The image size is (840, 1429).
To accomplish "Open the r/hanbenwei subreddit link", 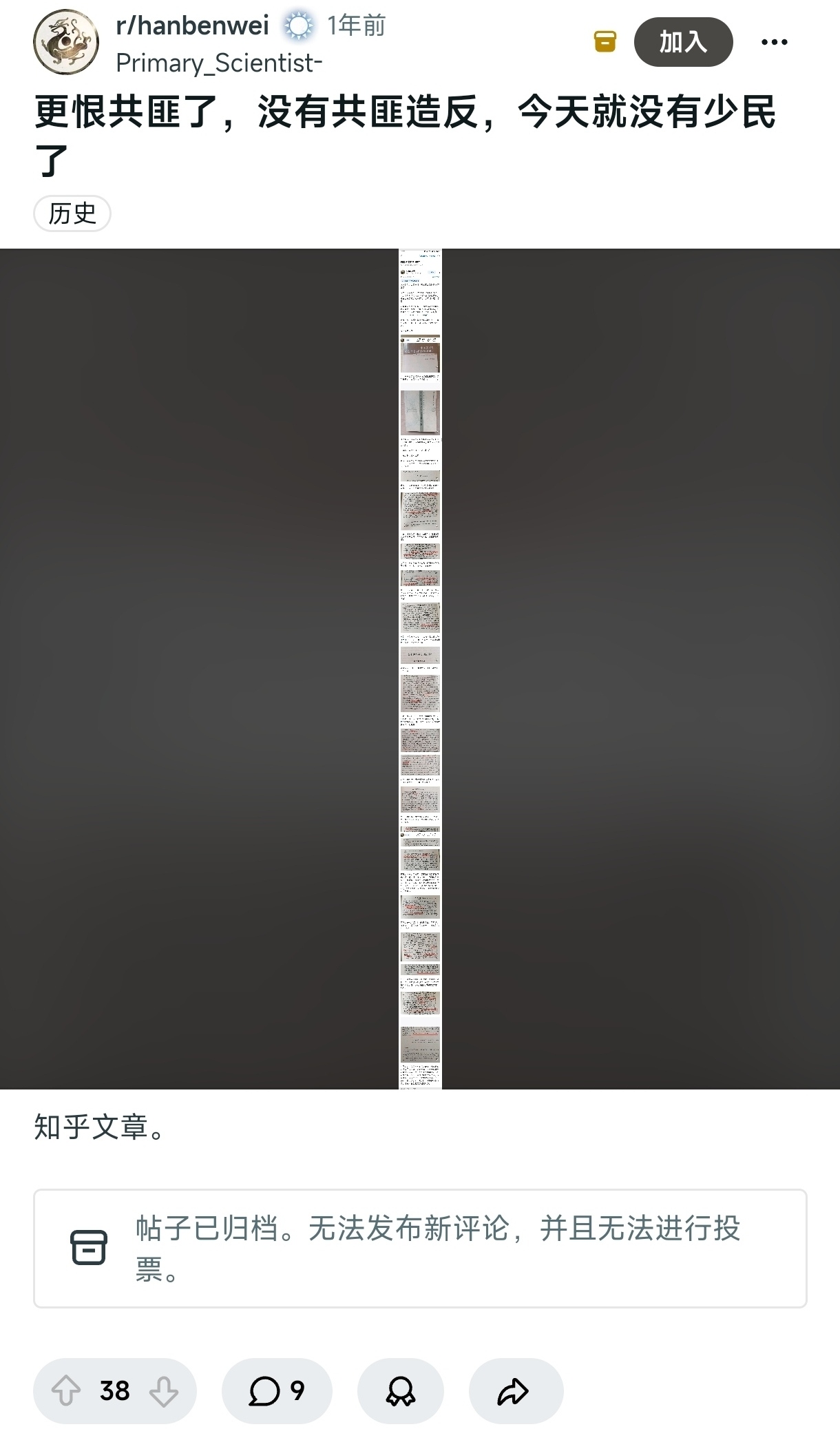I will pyautogui.click(x=192, y=25).
